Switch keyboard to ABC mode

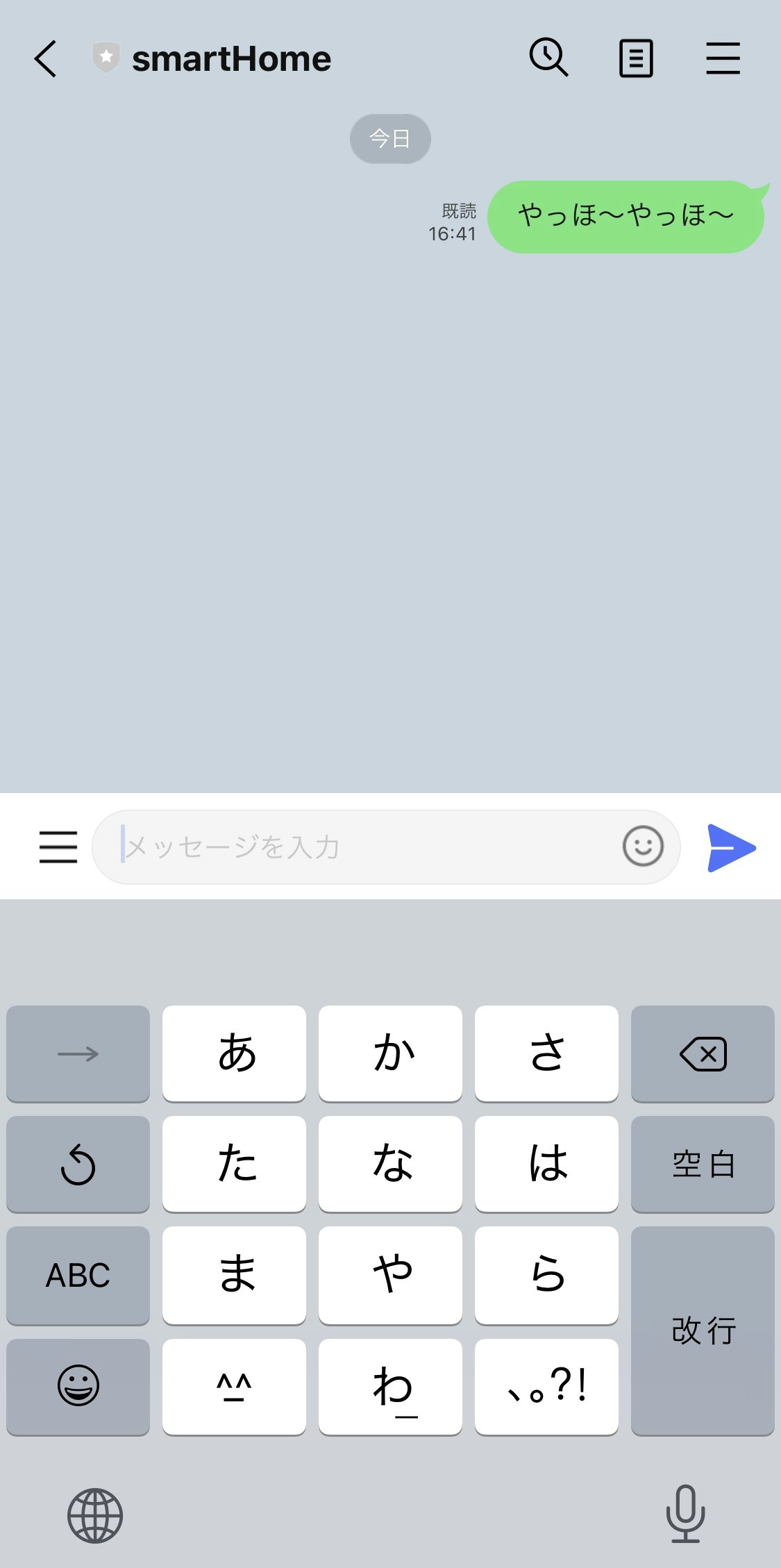tap(78, 1275)
